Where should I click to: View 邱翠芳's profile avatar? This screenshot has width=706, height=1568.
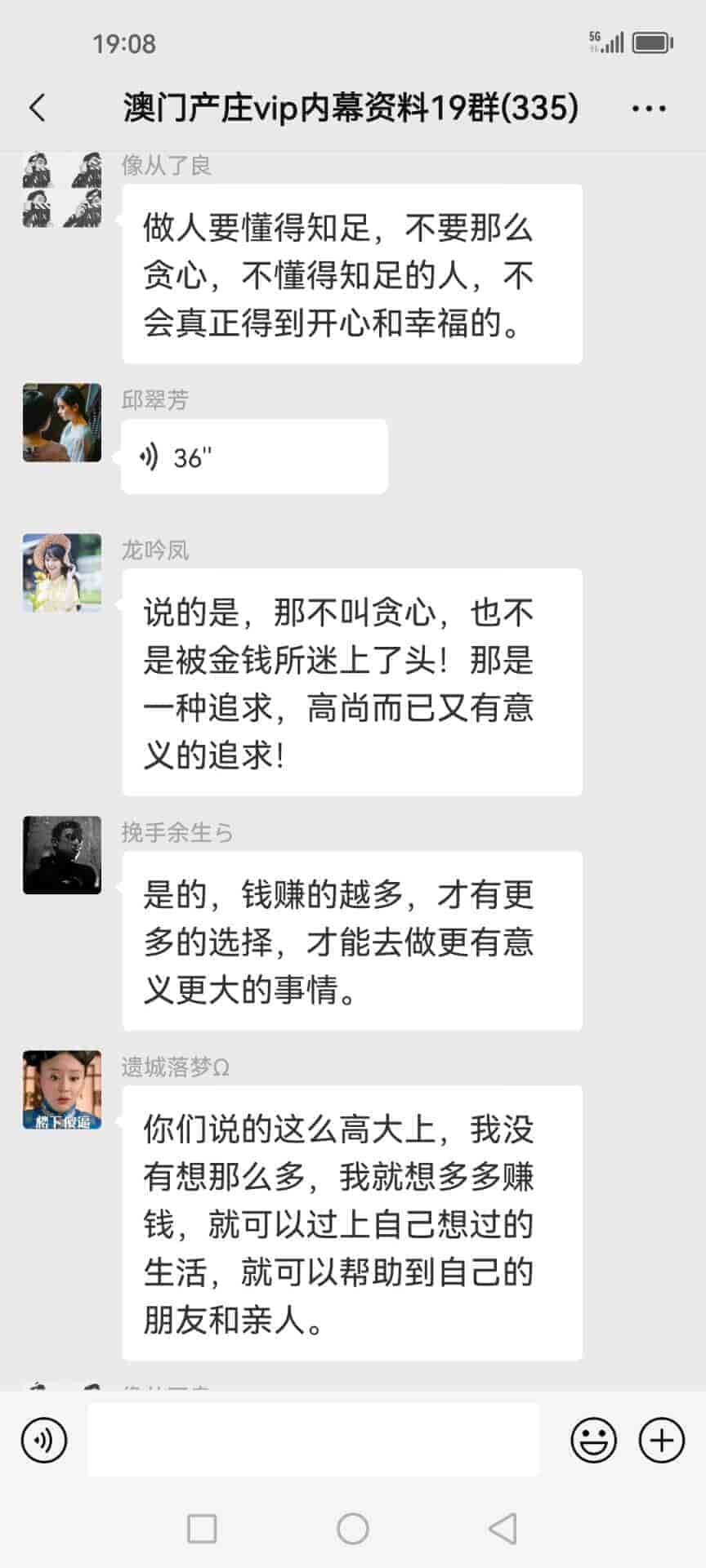tap(62, 422)
